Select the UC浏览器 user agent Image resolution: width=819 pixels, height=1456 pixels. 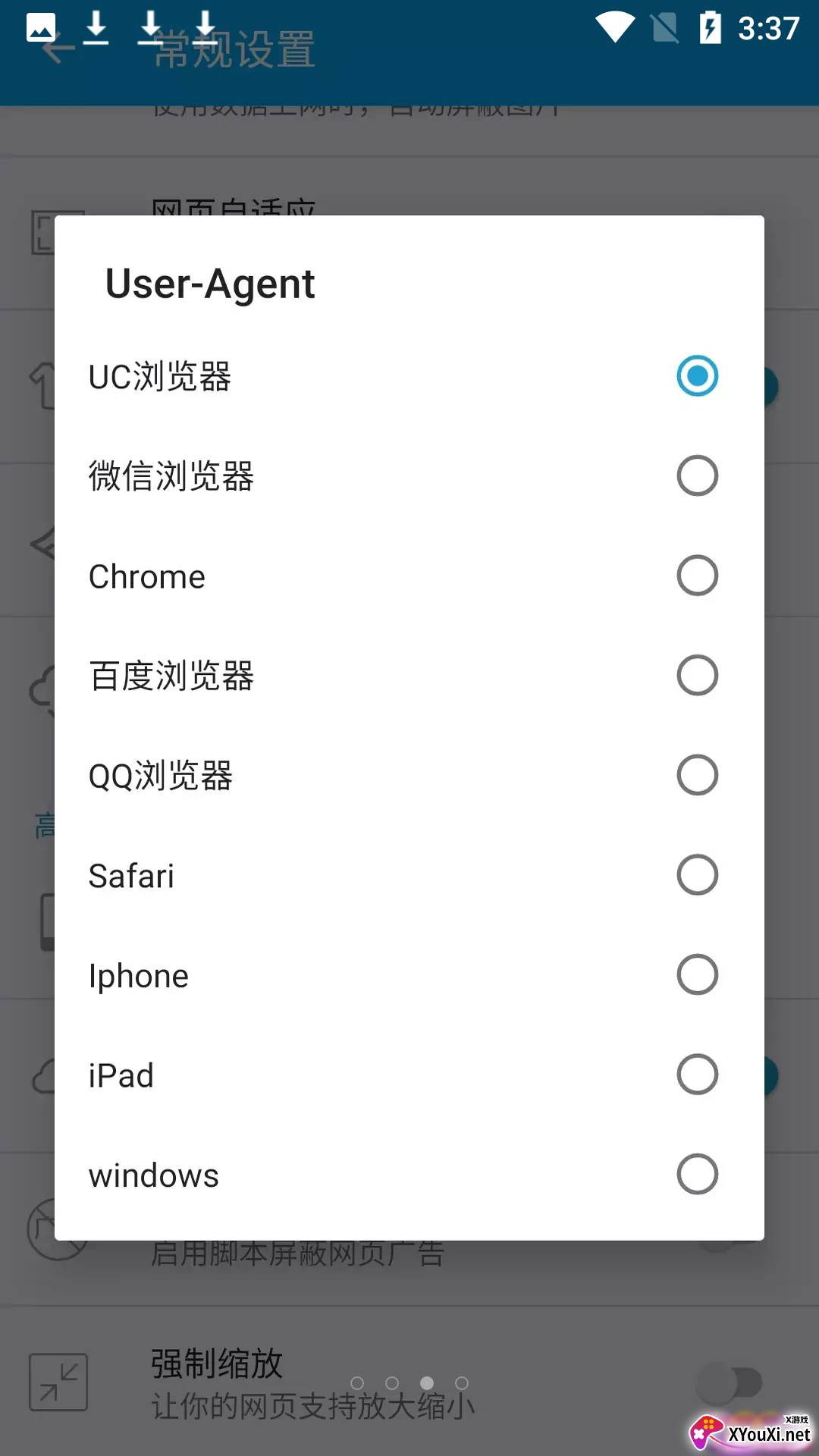[x=409, y=376]
